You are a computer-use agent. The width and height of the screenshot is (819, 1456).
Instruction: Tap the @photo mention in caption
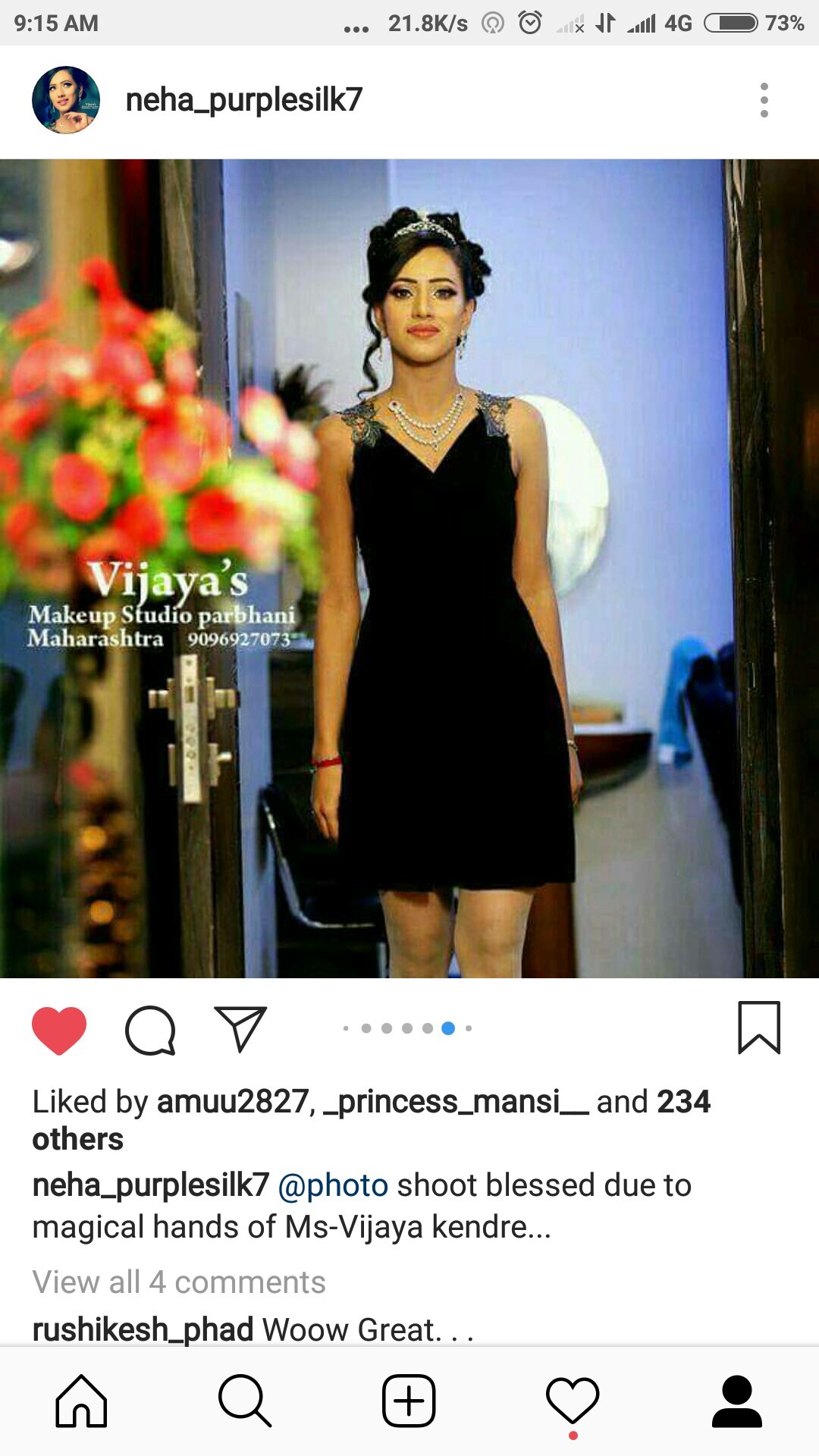[334, 1185]
